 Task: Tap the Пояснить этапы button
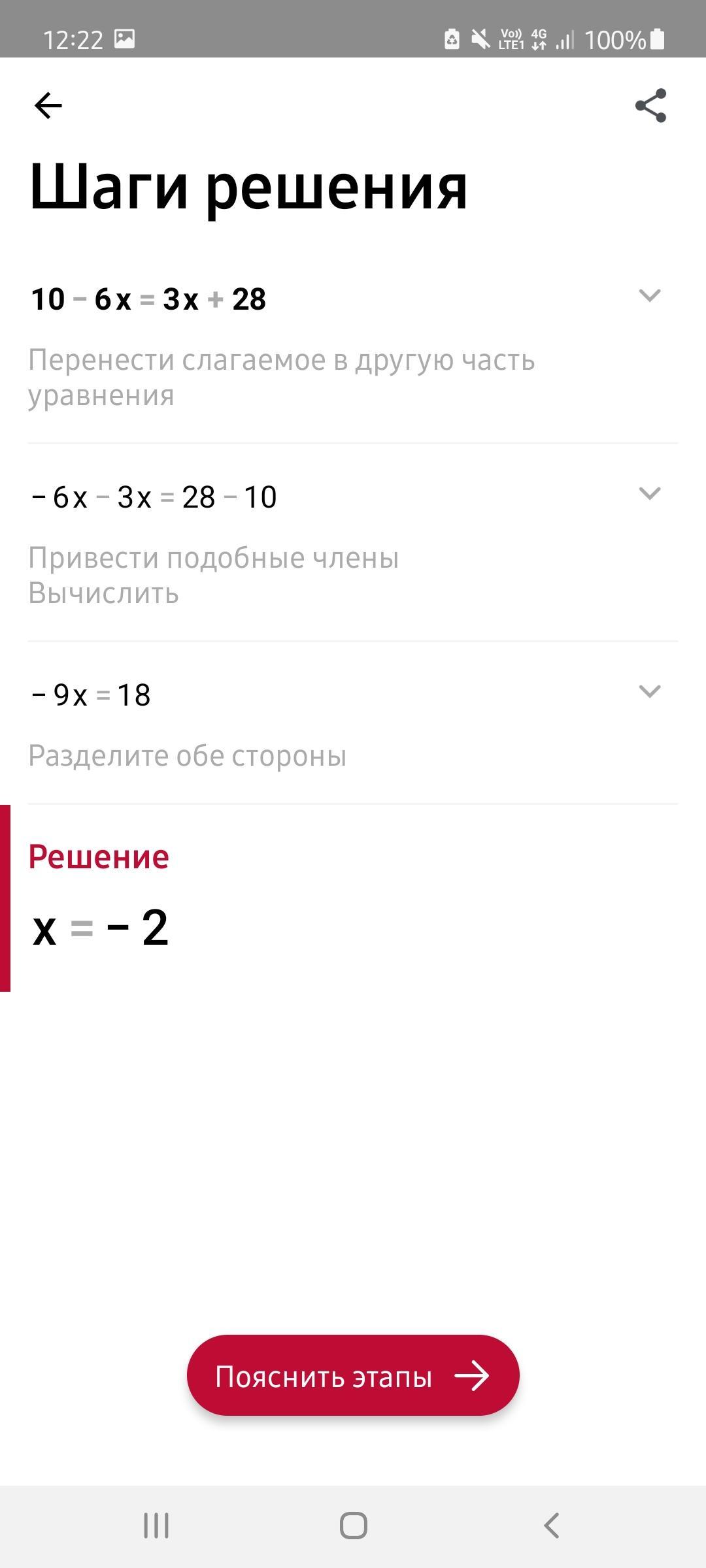(x=353, y=1375)
